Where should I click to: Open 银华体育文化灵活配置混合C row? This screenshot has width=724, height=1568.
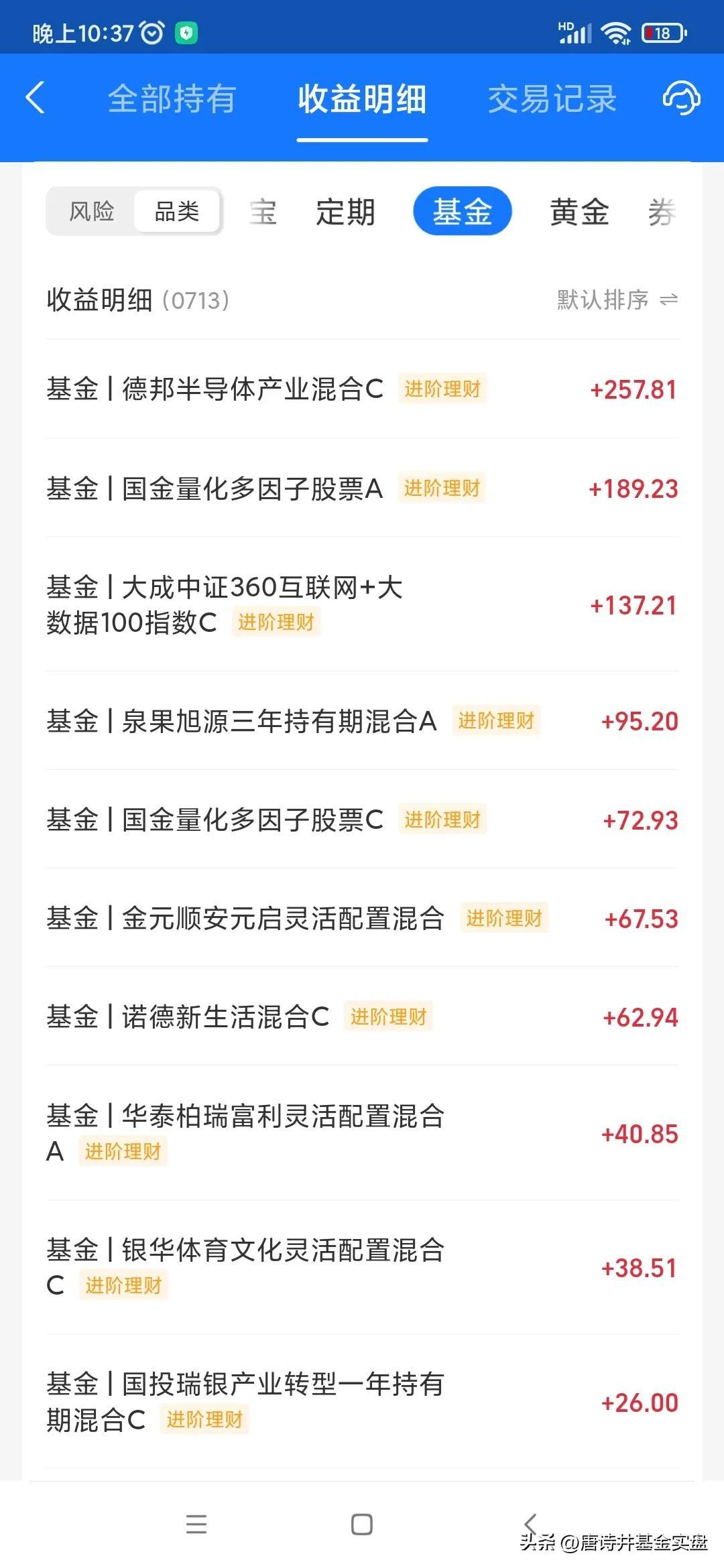(362, 1267)
